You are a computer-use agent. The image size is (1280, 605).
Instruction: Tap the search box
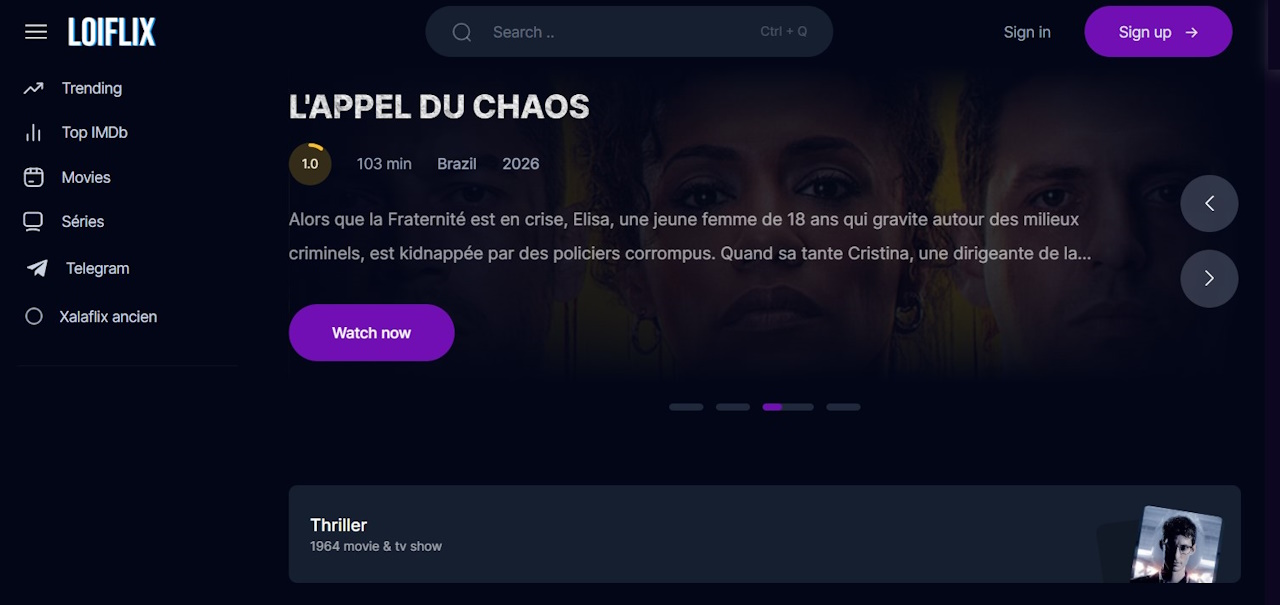[x=629, y=32]
